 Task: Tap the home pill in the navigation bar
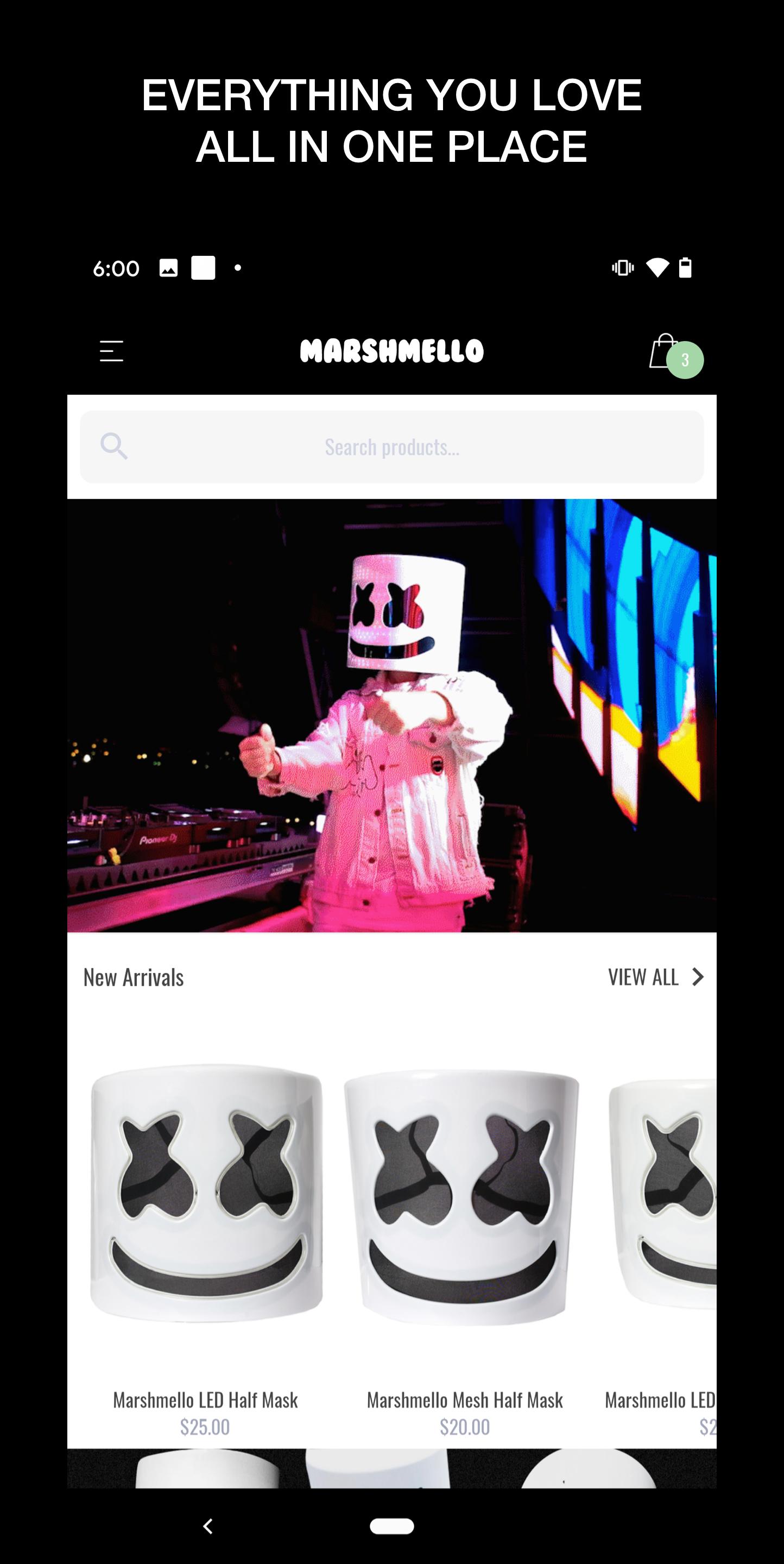pyautogui.click(x=392, y=1526)
